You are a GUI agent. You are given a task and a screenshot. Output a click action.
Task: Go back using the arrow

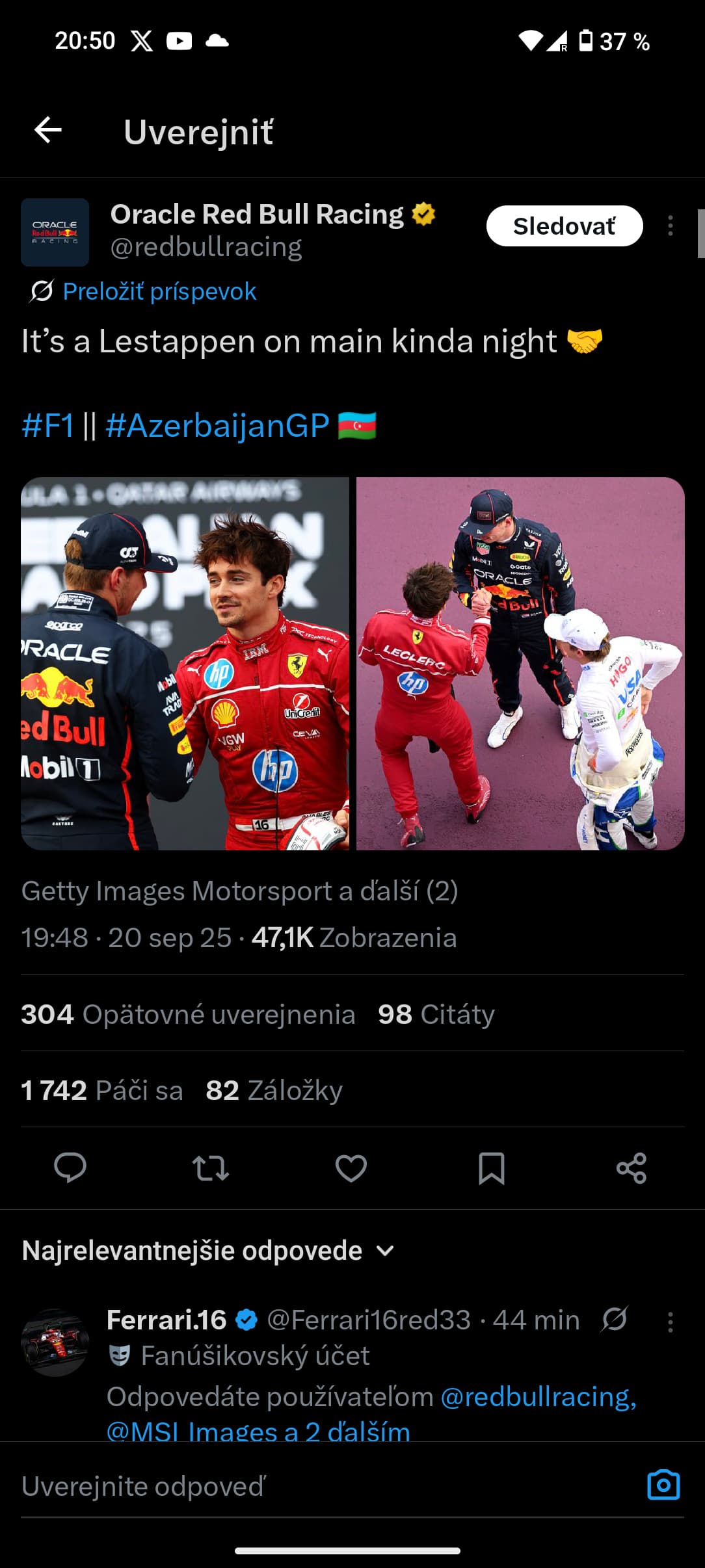pos(48,131)
